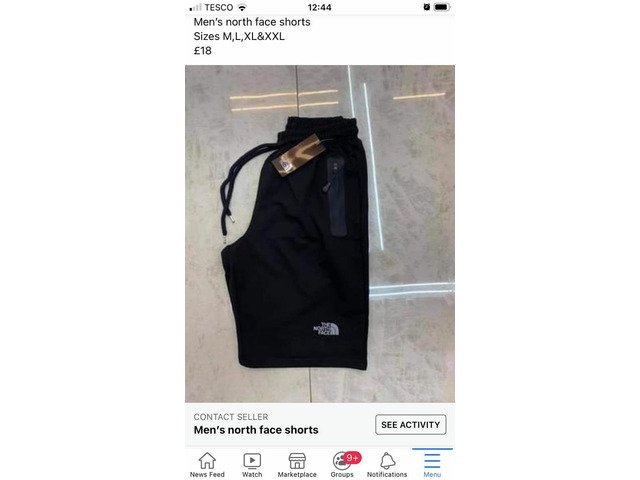Open the shorts product photo
Viewport: 640px width, 480px height.
pos(319,234)
